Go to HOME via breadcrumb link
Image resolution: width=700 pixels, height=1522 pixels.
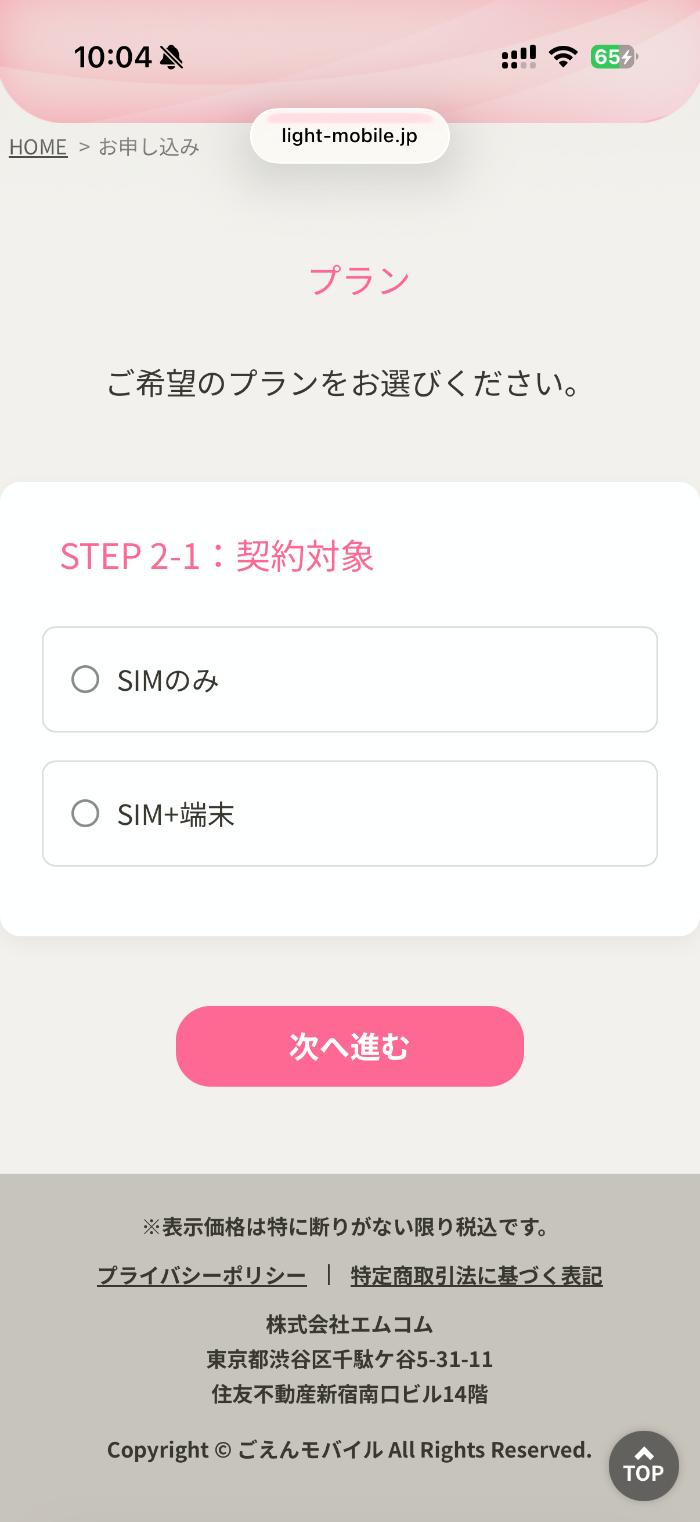38,147
